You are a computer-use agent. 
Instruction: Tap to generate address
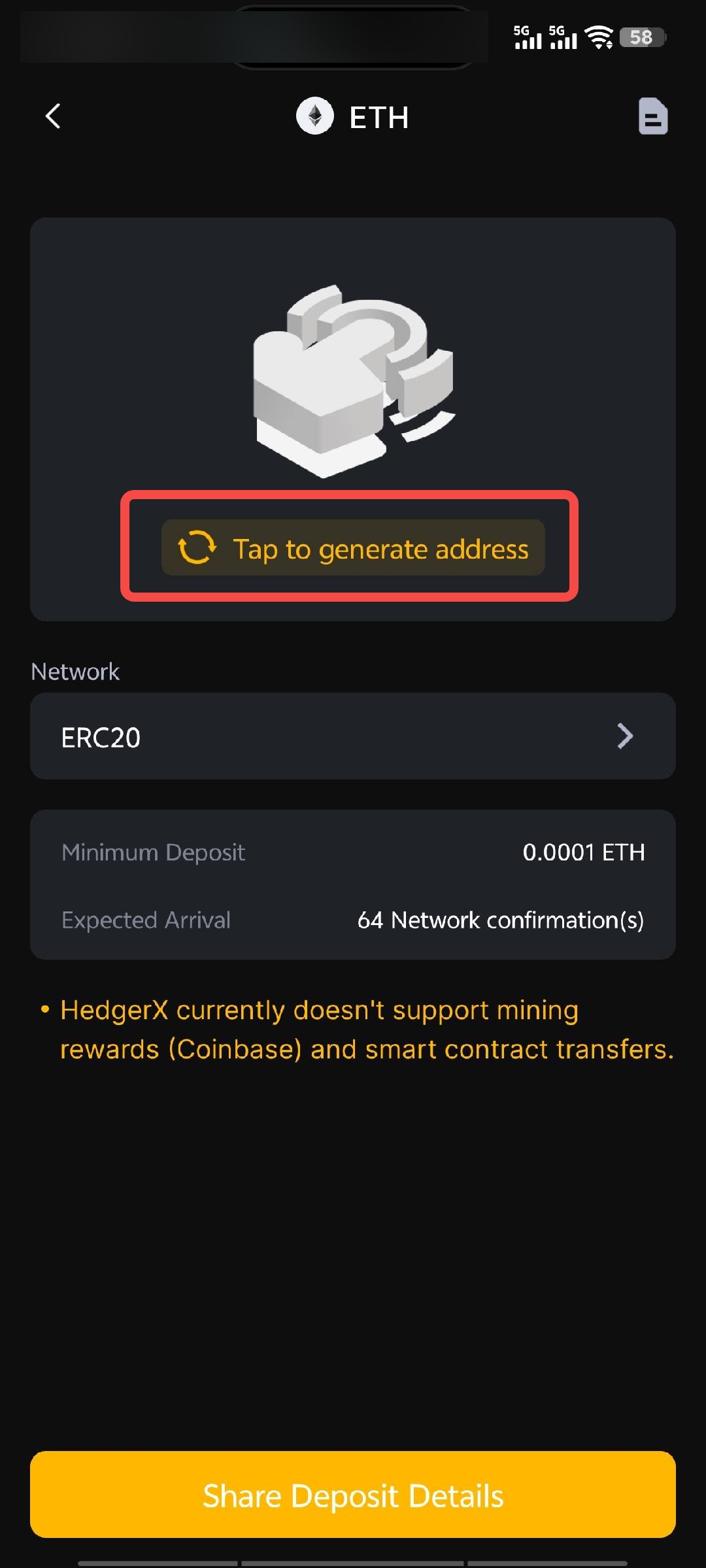353,547
